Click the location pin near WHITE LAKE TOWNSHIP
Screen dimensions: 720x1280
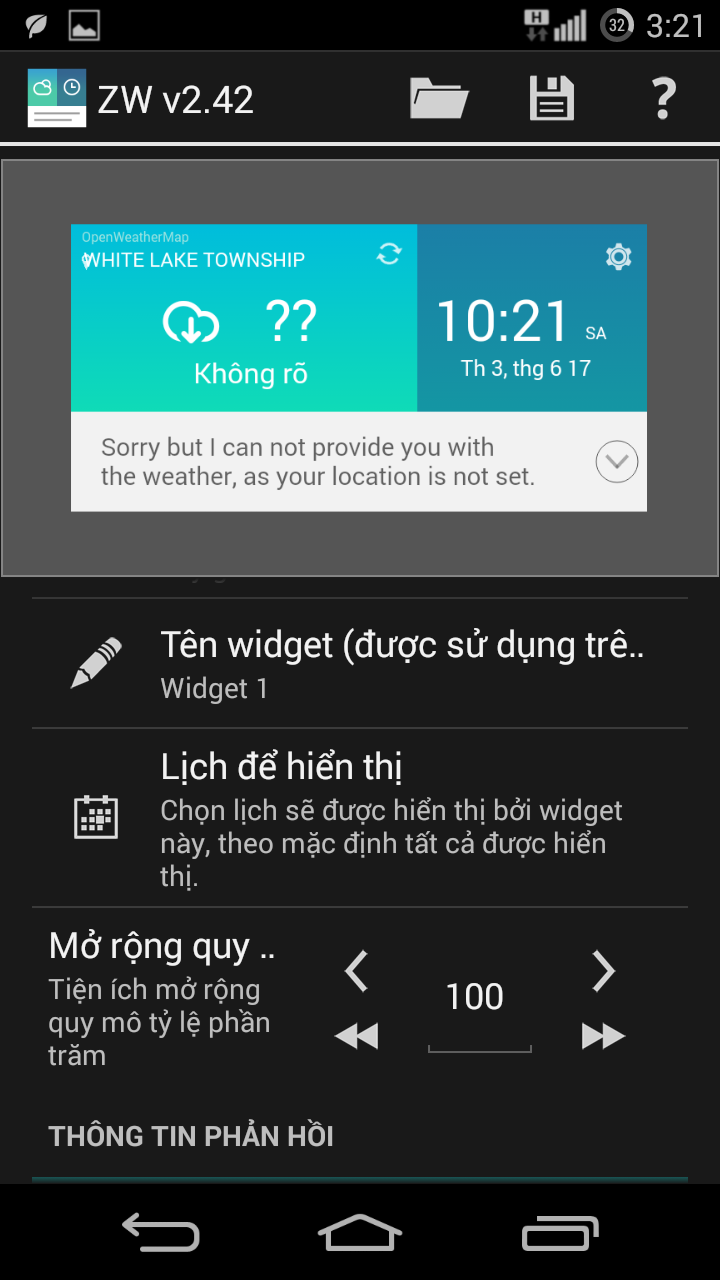(x=84, y=260)
